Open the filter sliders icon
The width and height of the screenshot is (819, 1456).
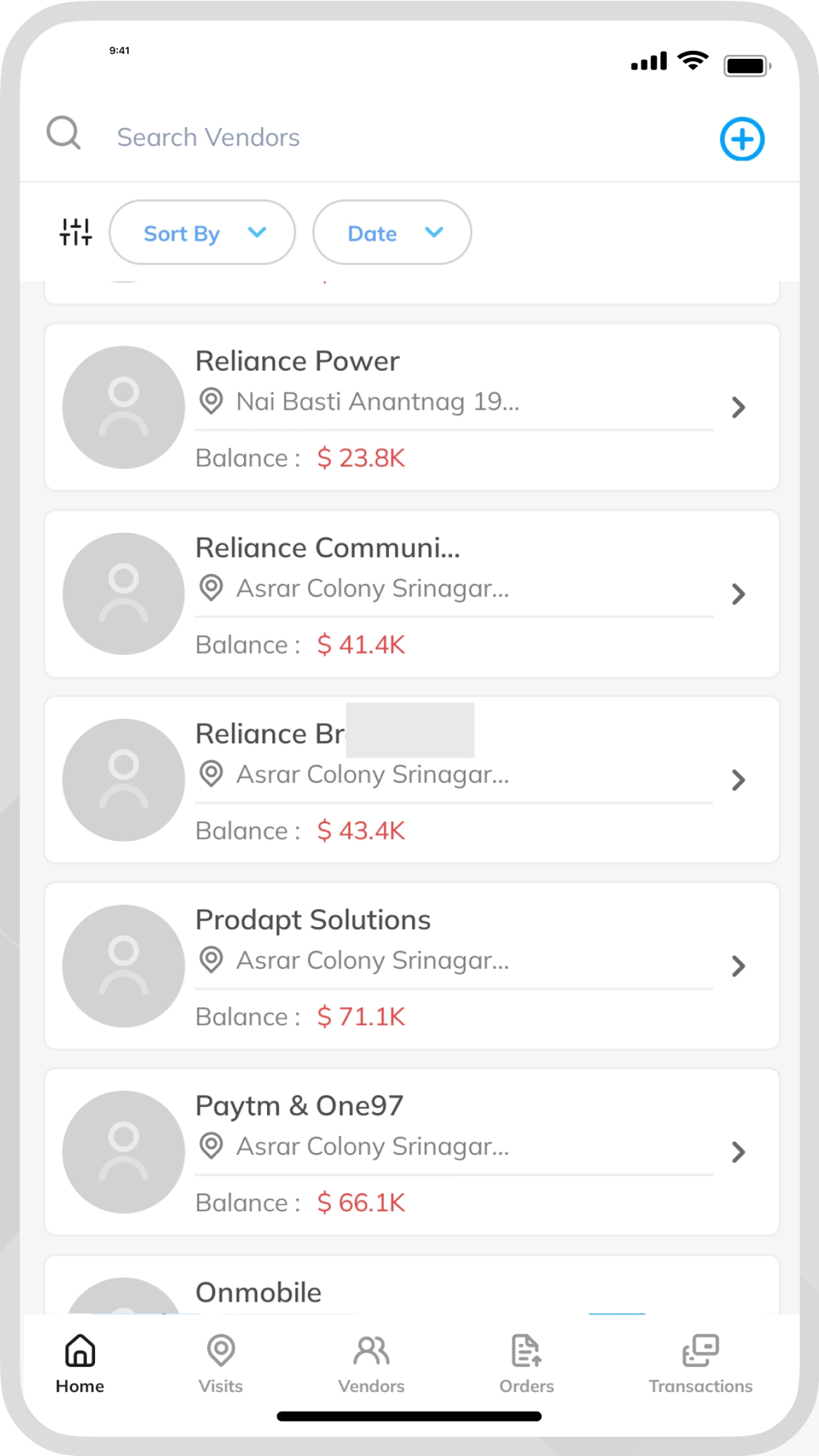click(75, 233)
